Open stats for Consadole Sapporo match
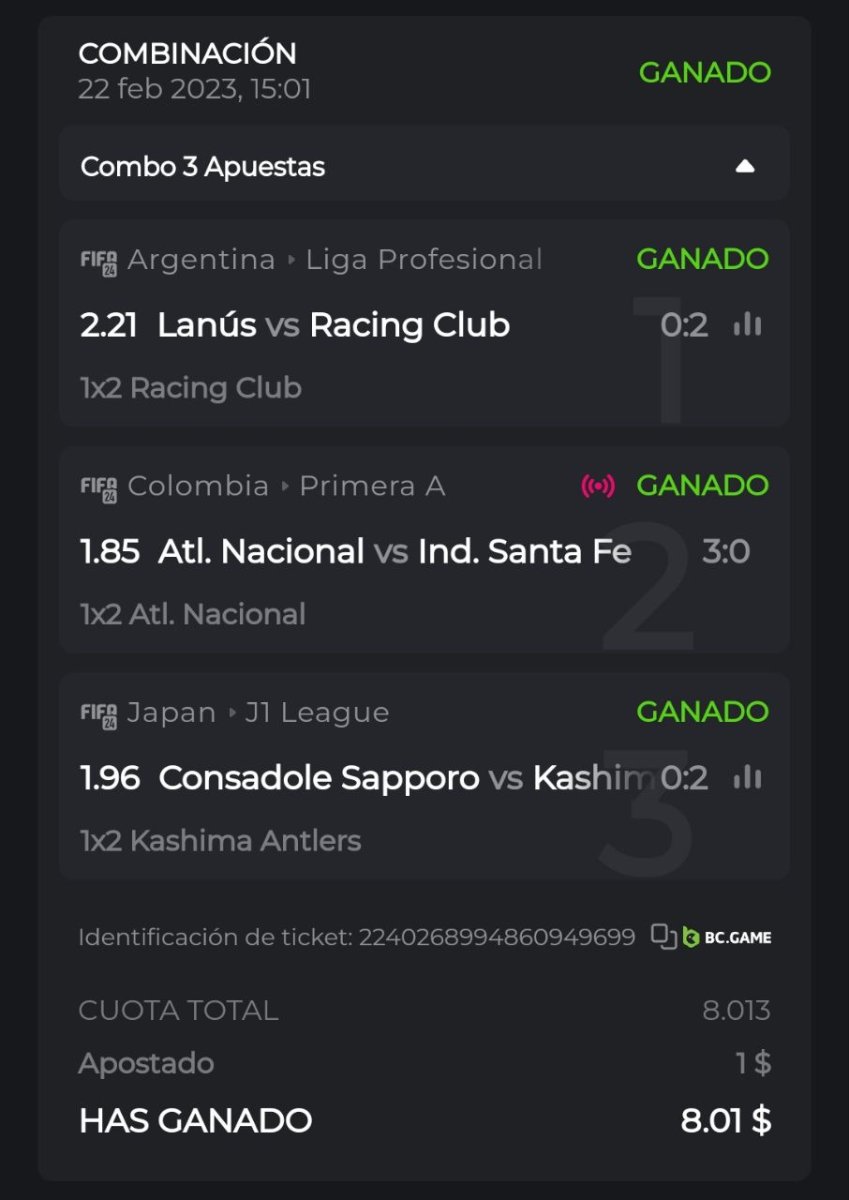 click(747, 778)
